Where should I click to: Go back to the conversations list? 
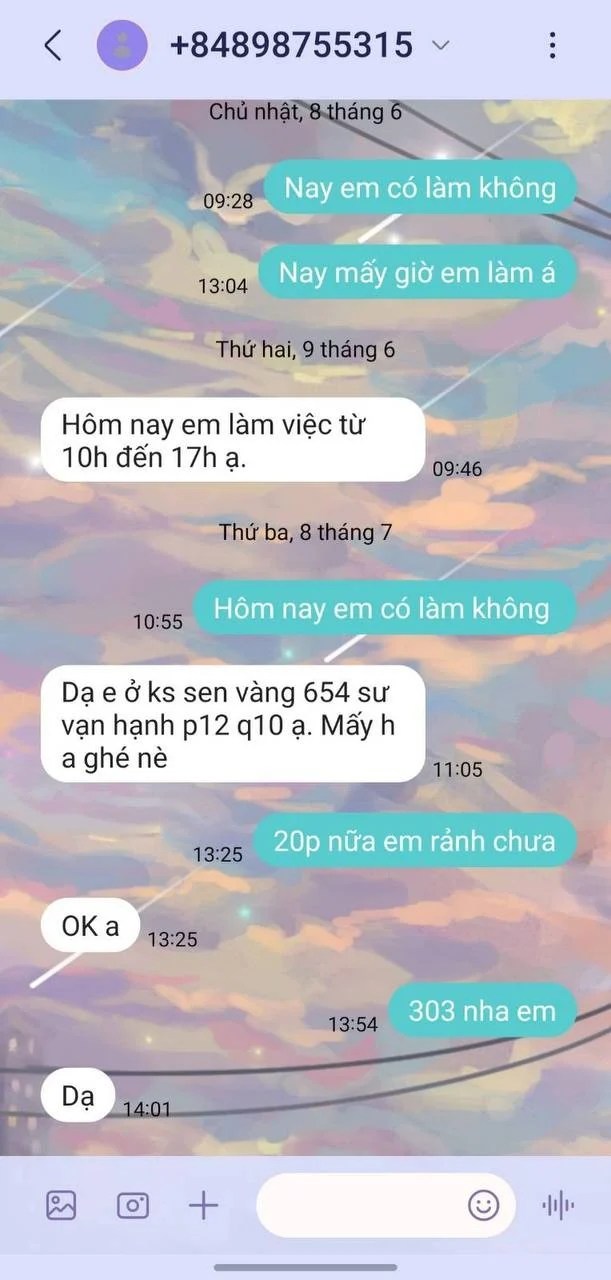tap(52, 45)
